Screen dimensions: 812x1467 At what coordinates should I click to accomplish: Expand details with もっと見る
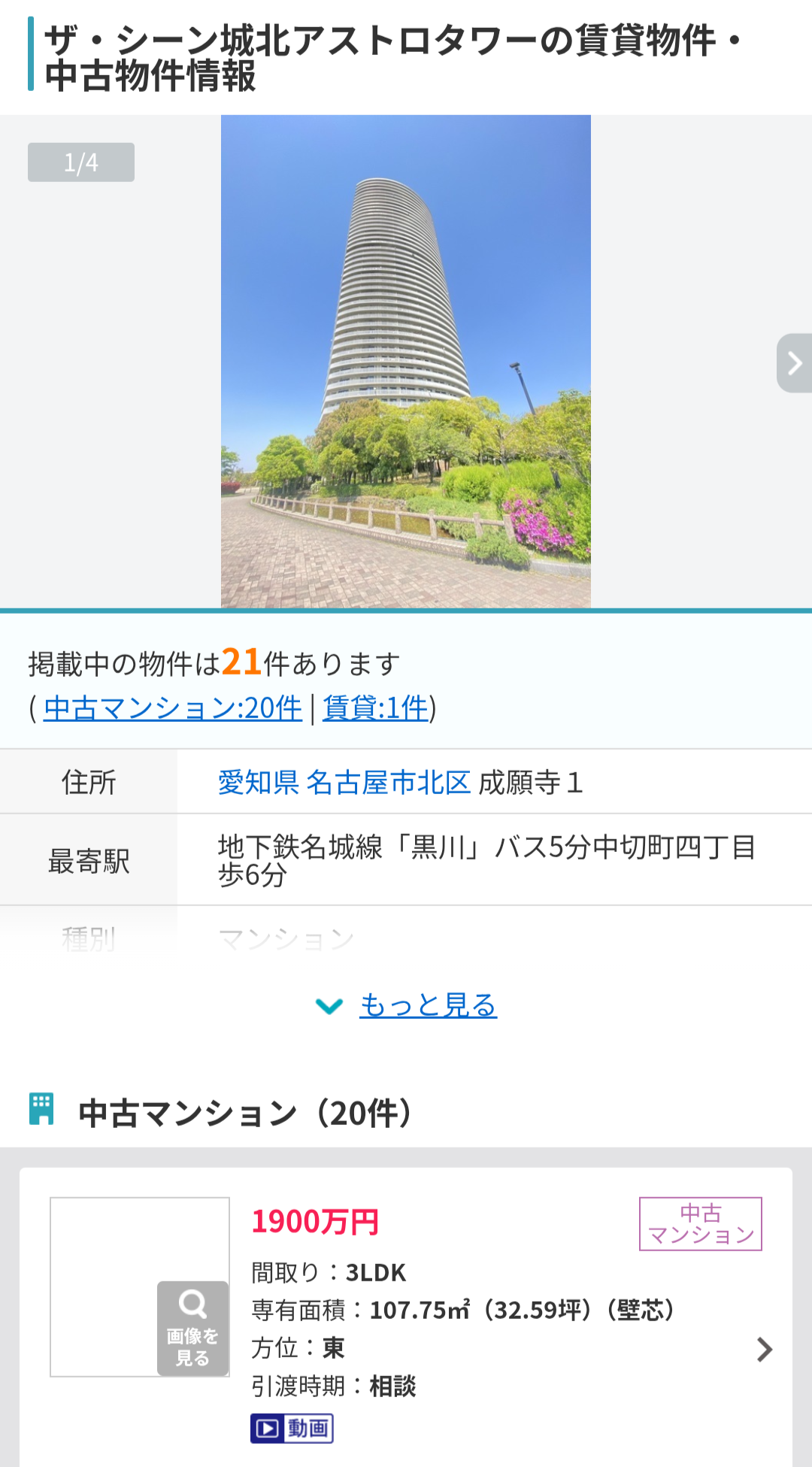427,1005
